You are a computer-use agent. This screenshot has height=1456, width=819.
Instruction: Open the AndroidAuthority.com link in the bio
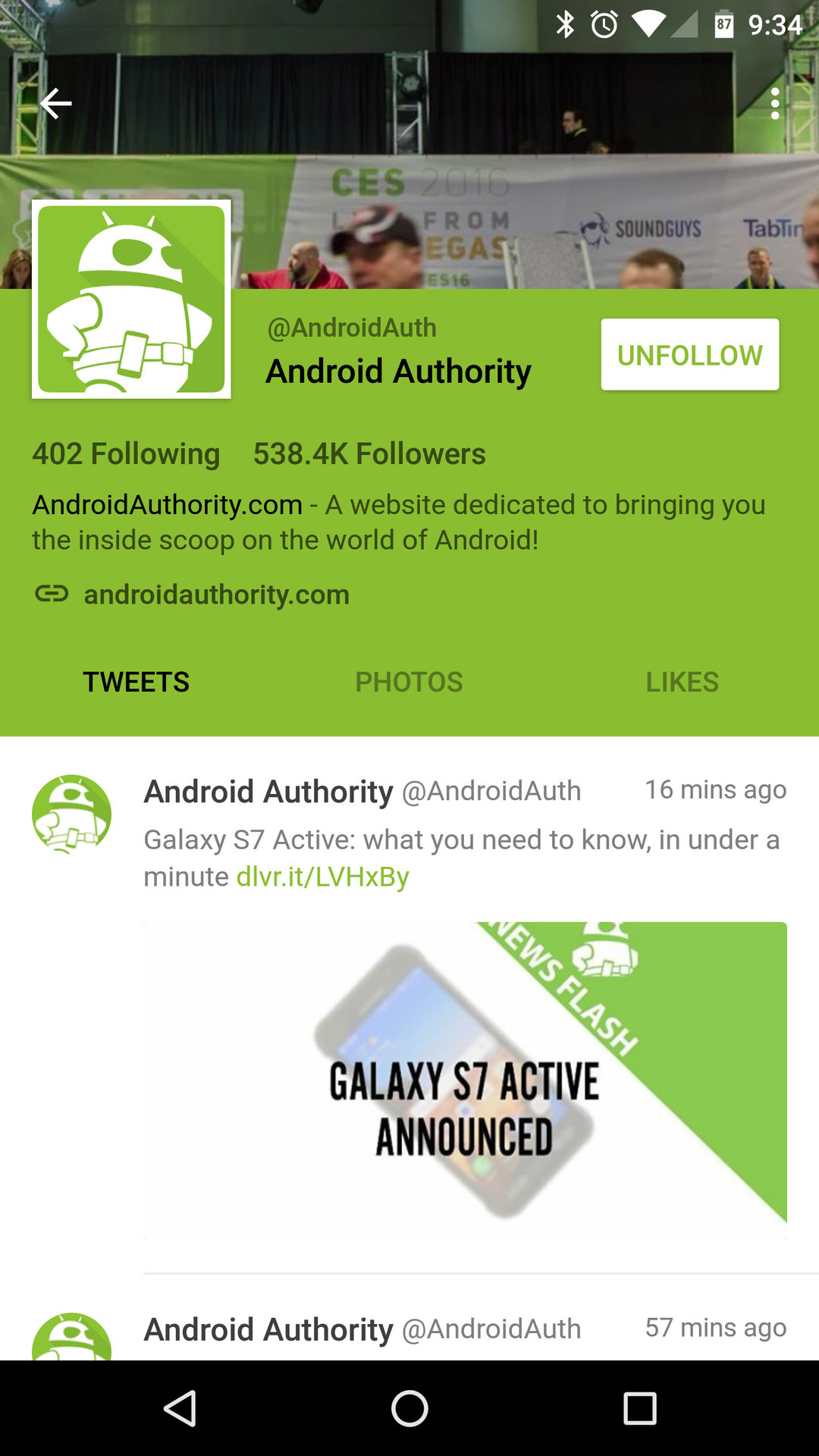coord(167,504)
